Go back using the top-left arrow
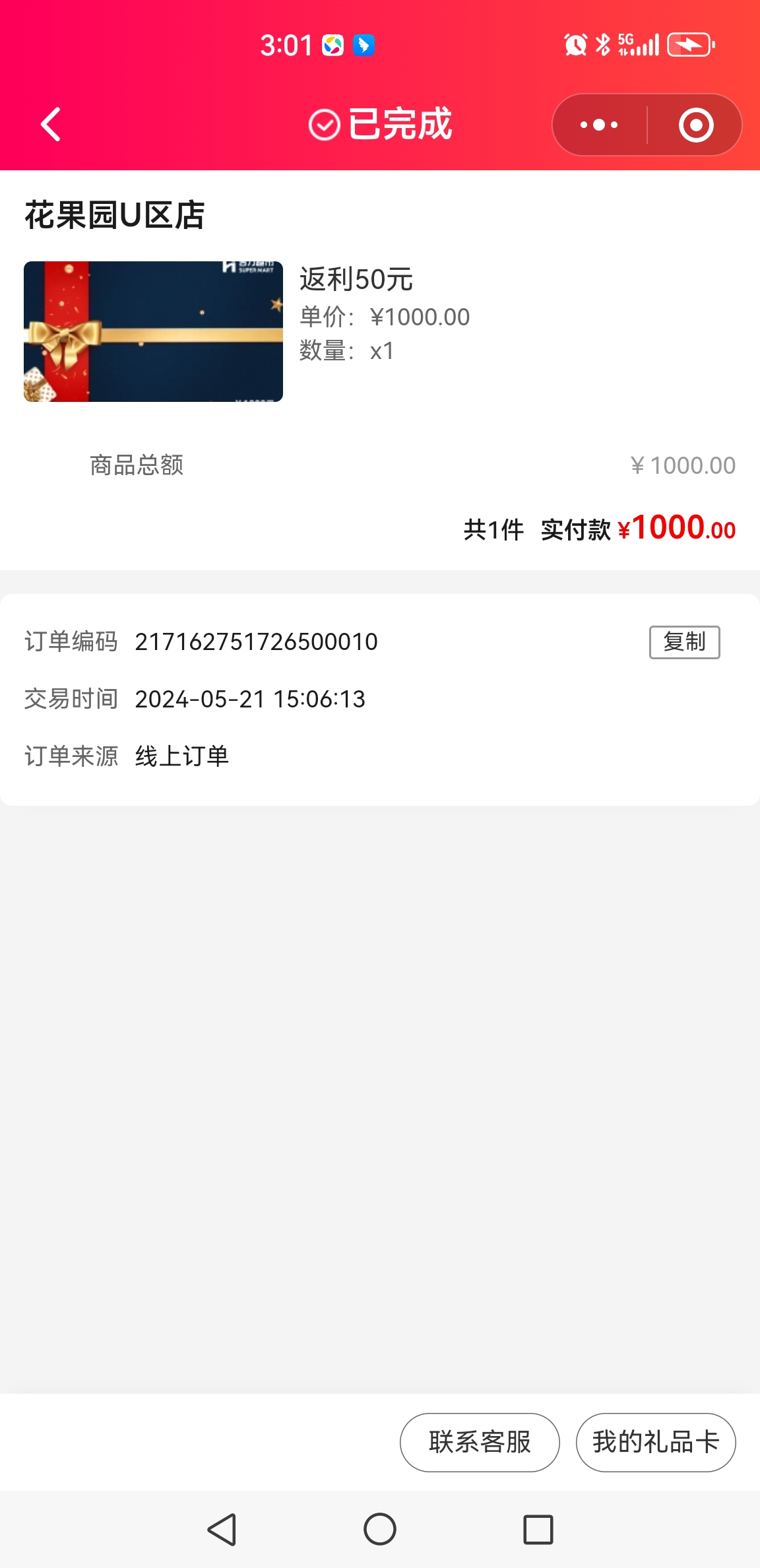 [x=51, y=124]
